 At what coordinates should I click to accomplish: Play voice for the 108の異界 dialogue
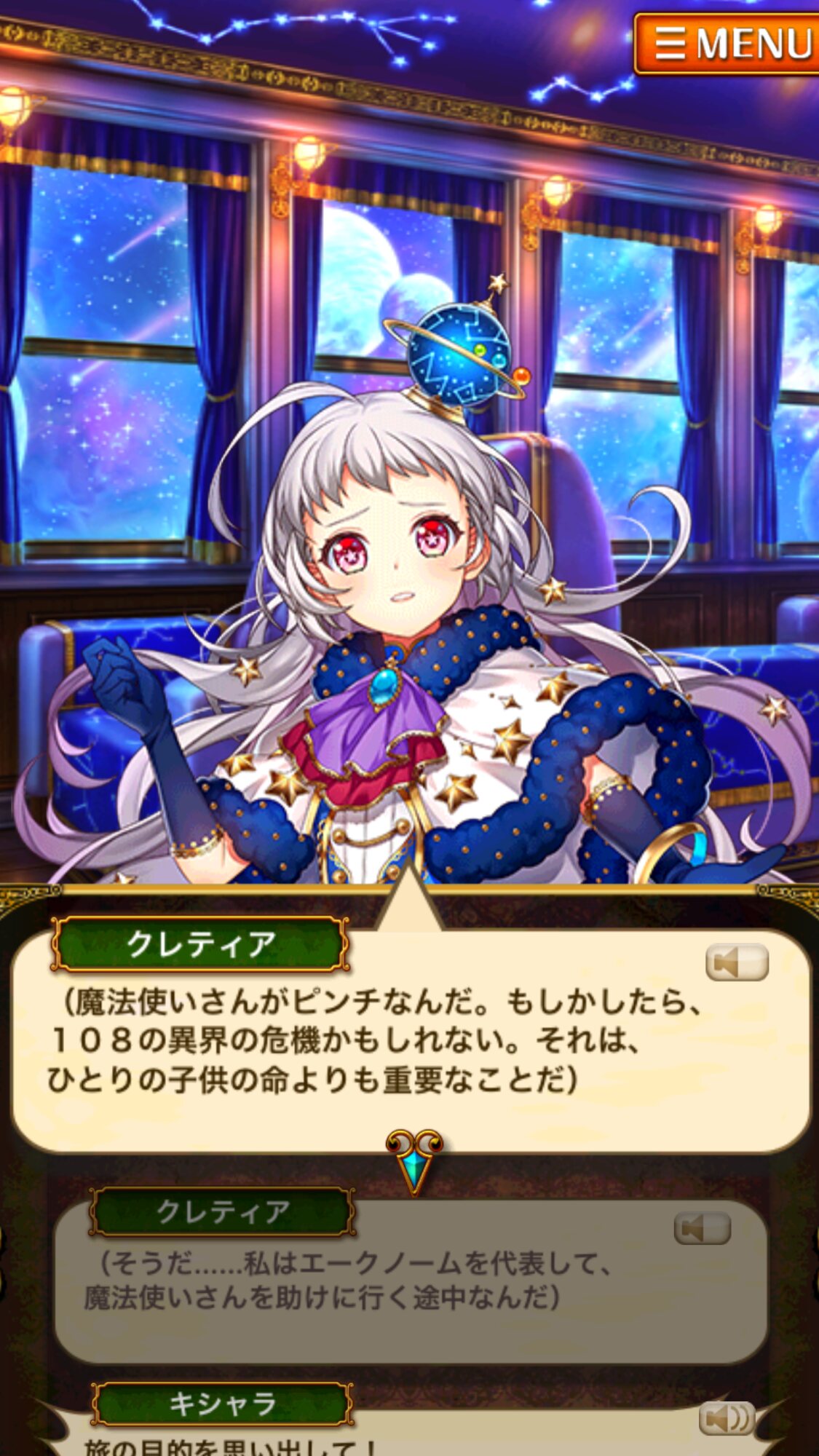[737, 962]
